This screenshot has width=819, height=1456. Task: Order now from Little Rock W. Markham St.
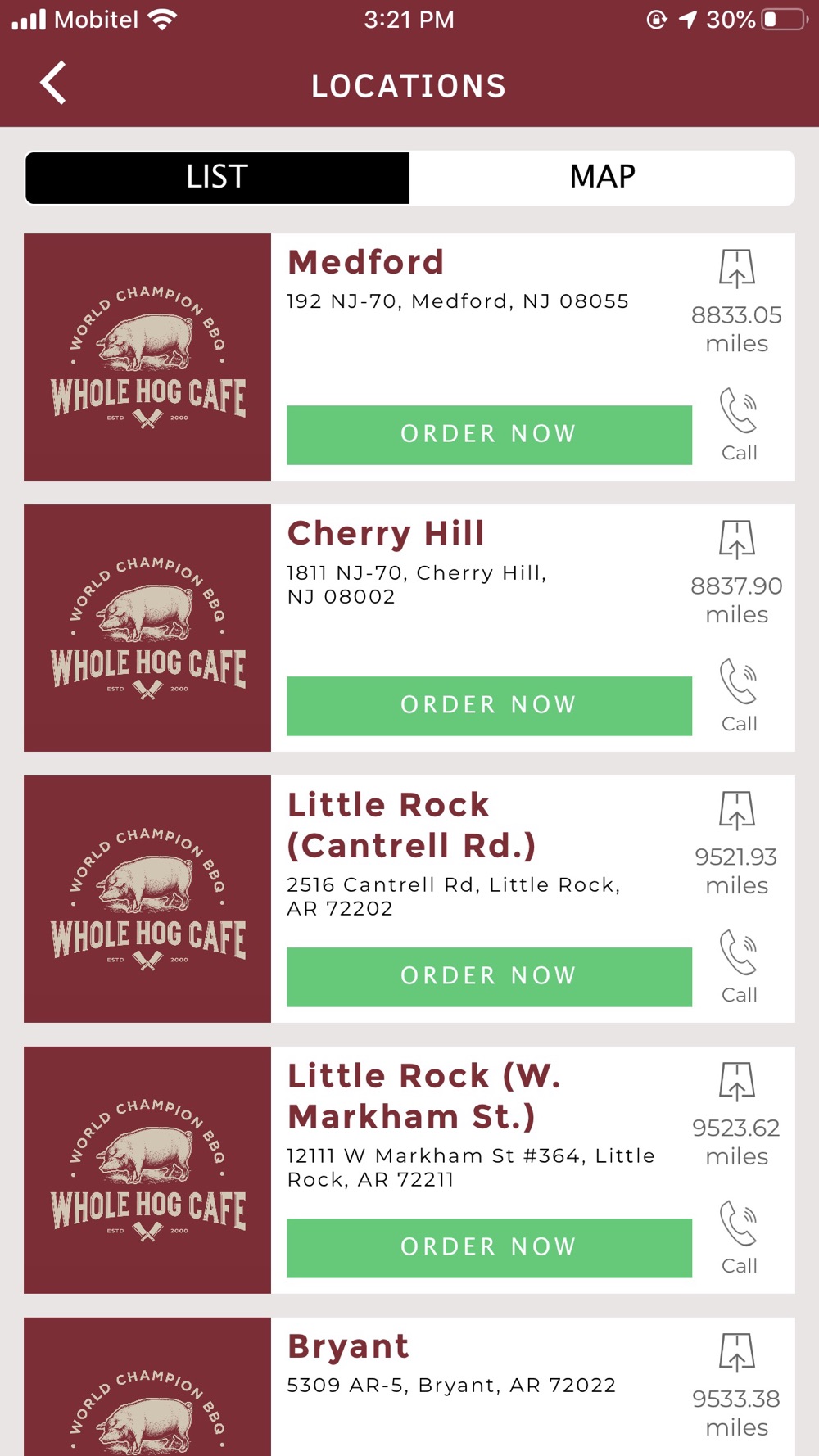click(x=489, y=1248)
